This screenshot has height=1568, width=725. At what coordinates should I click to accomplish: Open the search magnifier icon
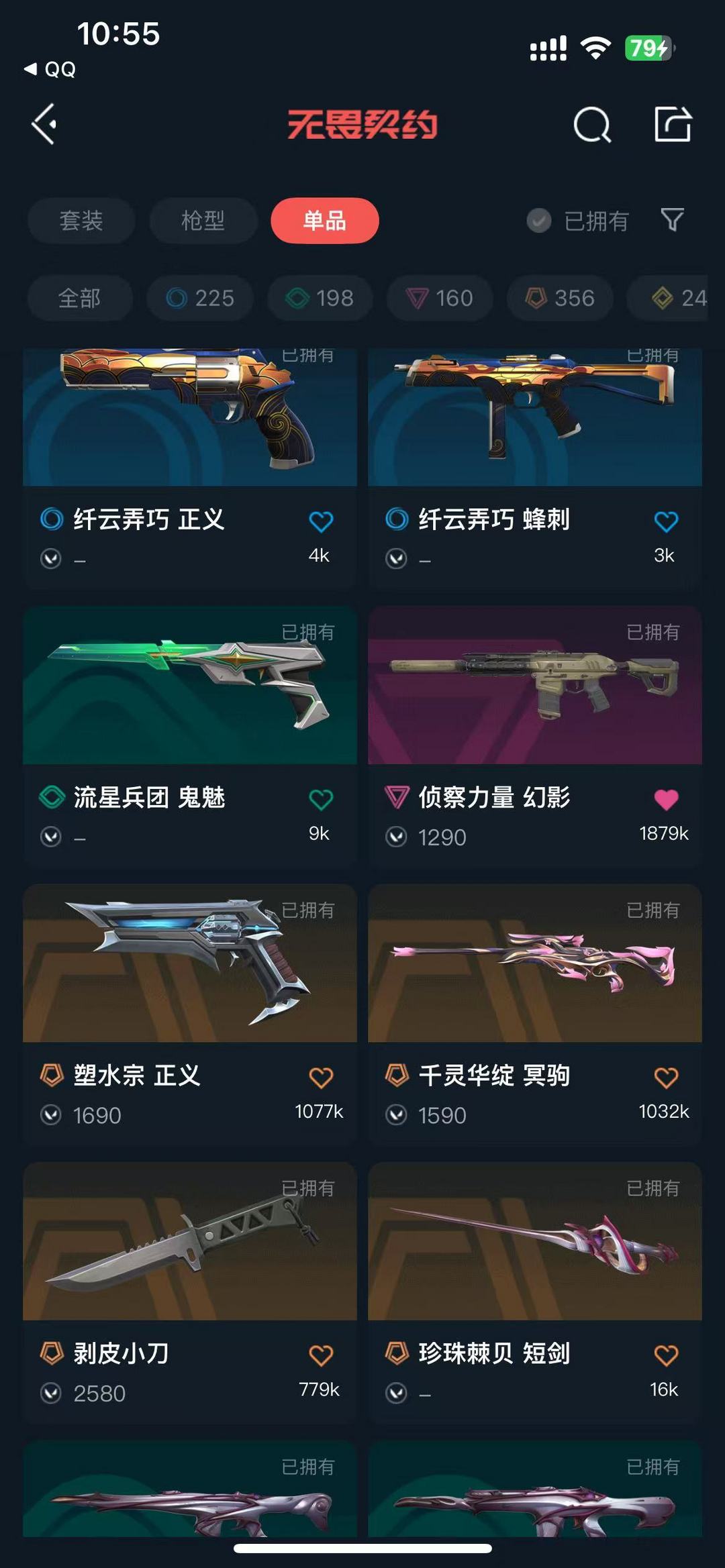592,125
